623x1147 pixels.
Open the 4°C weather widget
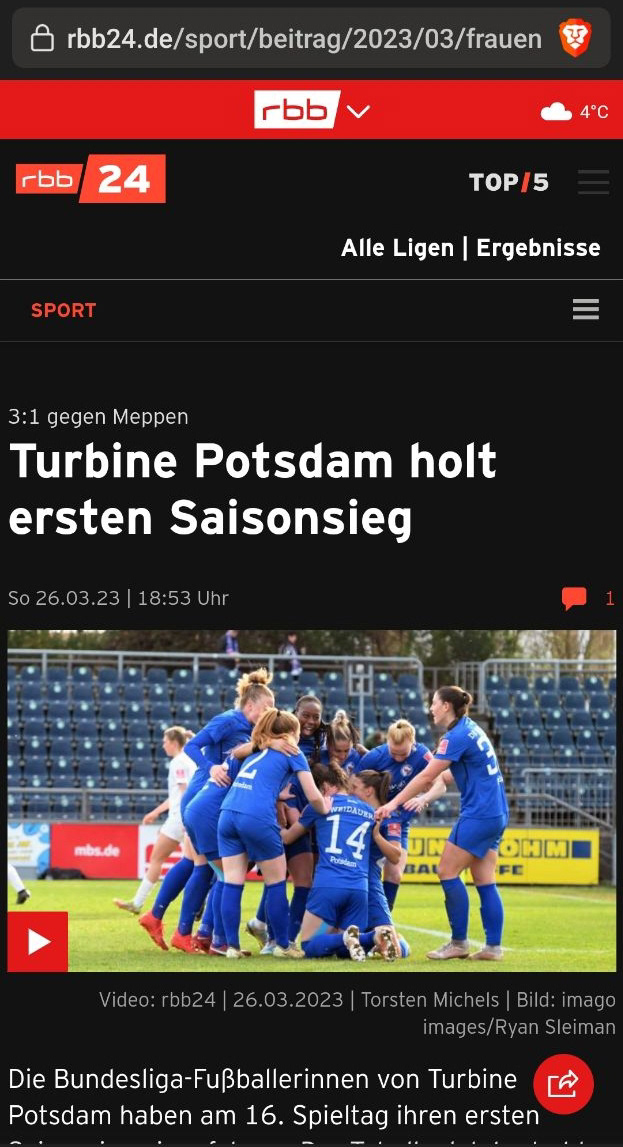pyautogui.click(x=575, y=111)
